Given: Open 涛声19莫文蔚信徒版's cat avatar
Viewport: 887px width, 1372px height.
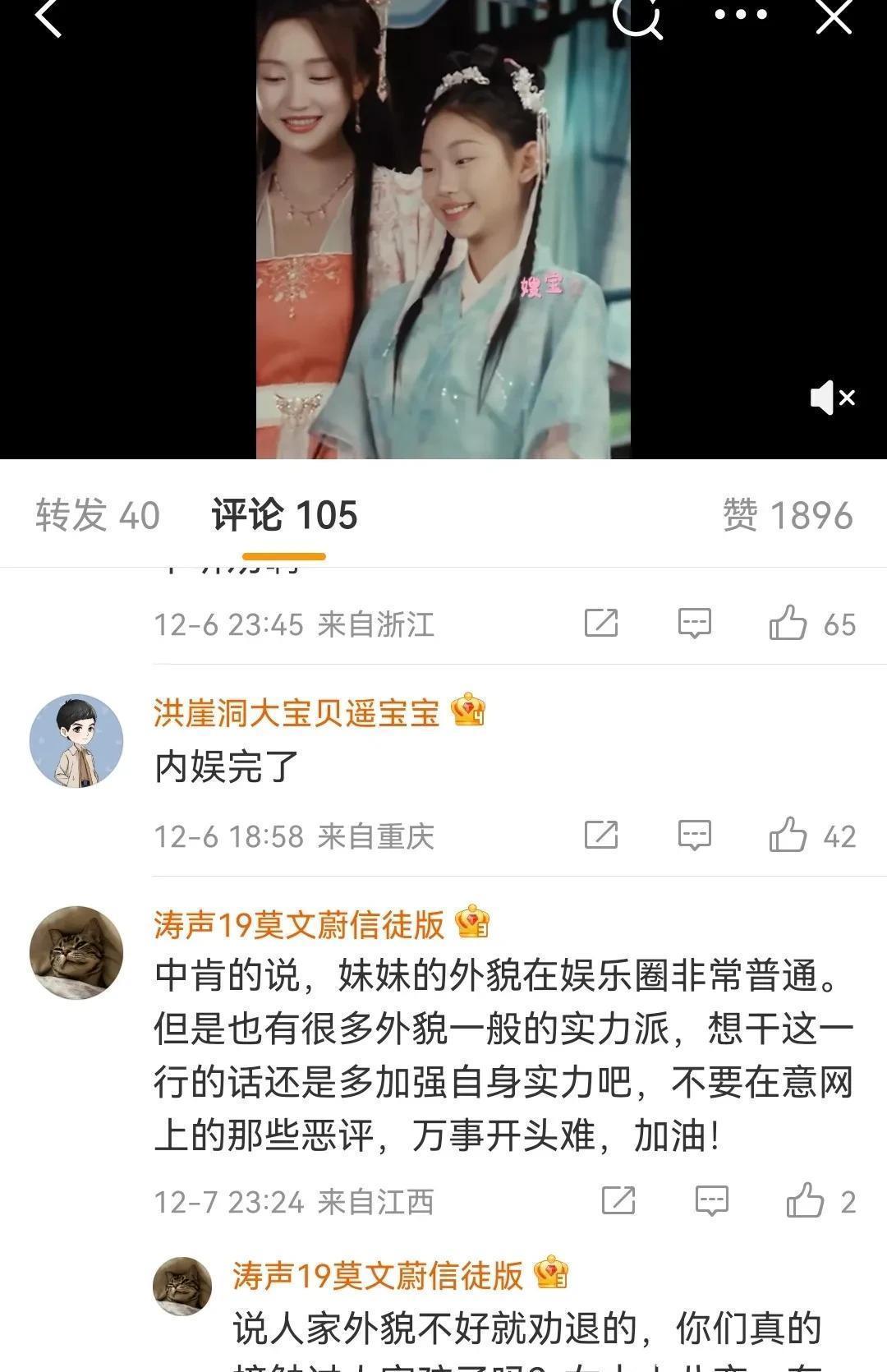Looking at the screenshot, I should [76, 953].
